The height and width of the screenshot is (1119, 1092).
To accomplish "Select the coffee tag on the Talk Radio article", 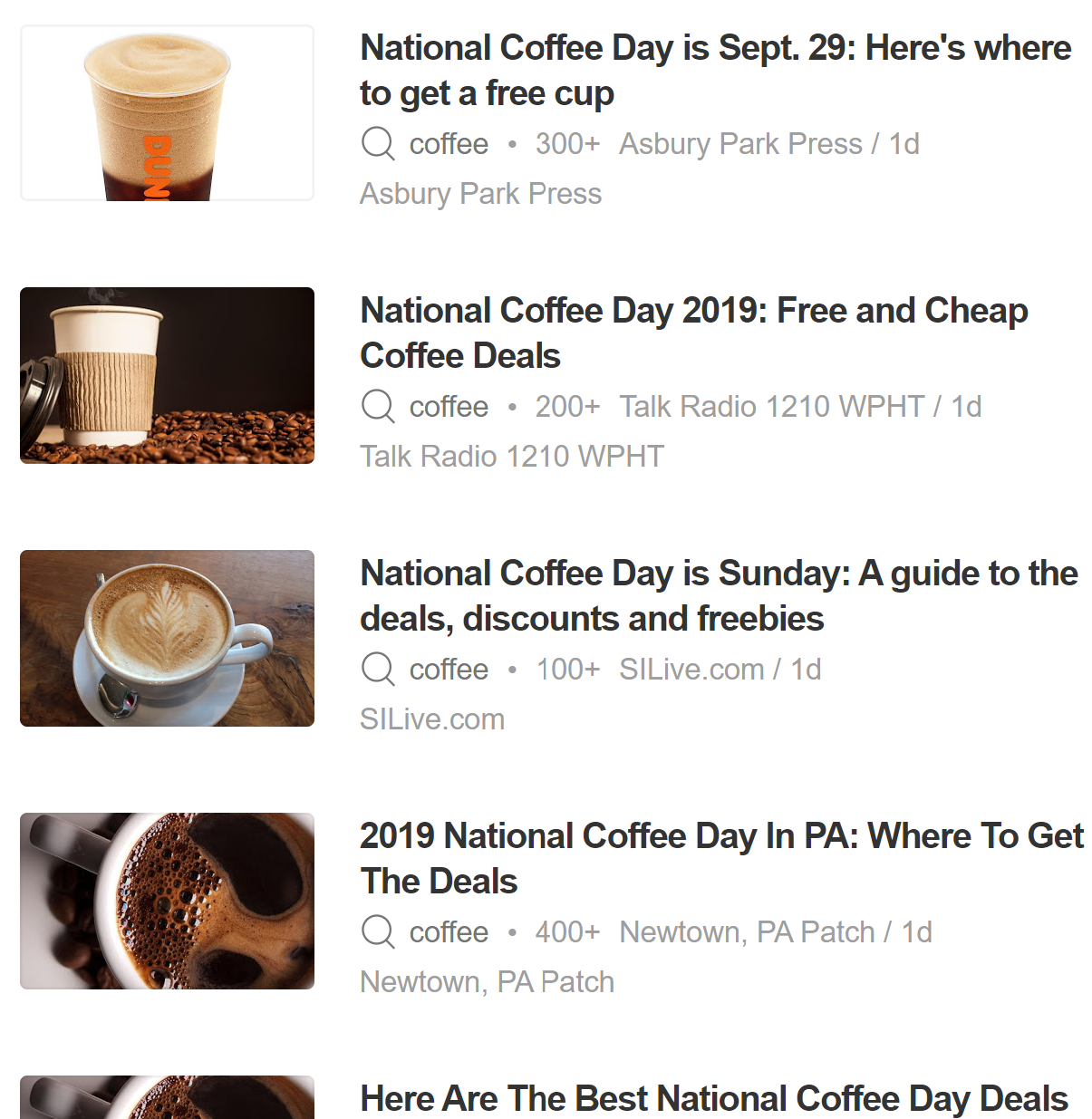I will pyautogui.click(x=449, y=406).
